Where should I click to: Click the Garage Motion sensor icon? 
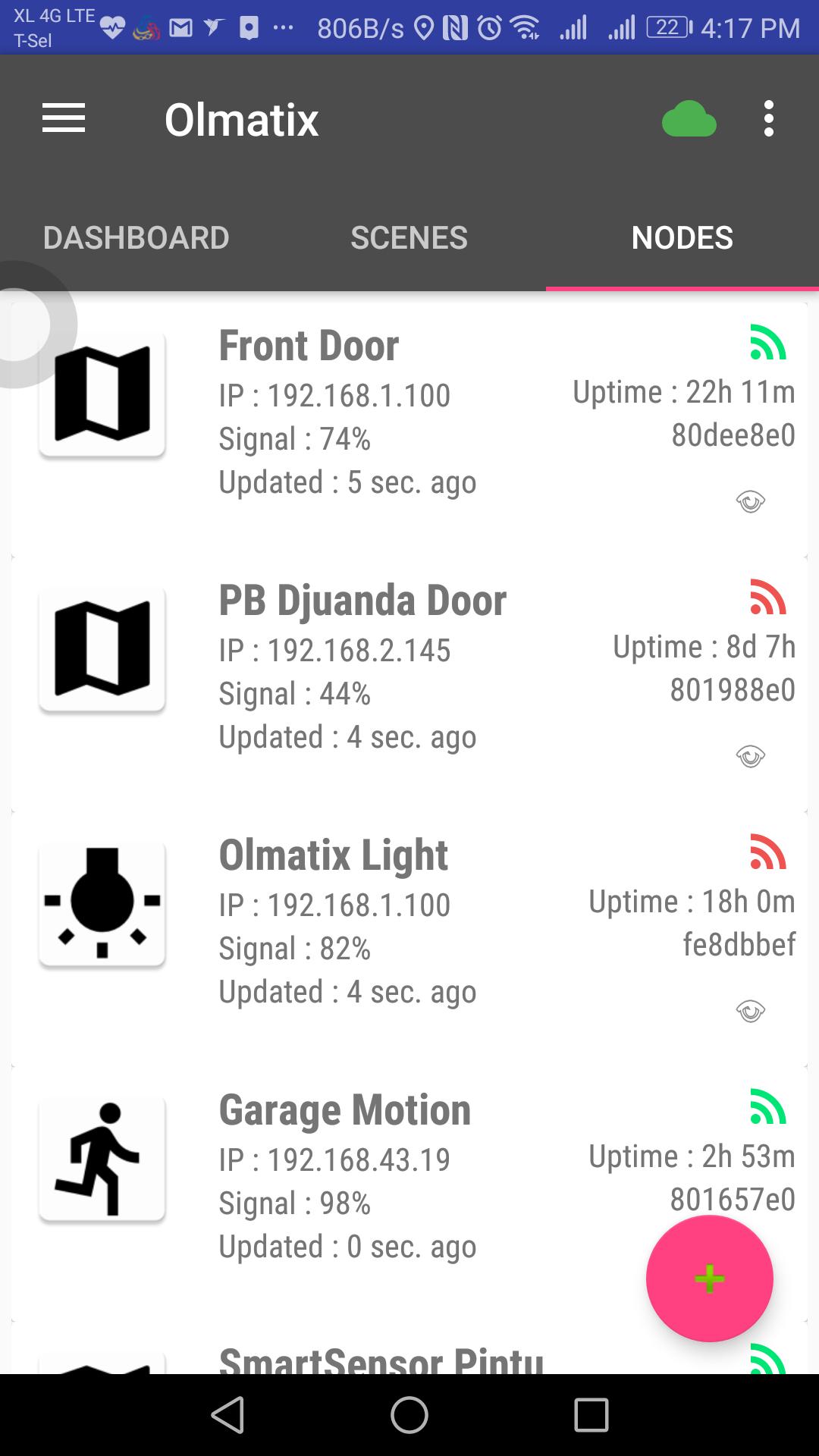[102, 1158]
